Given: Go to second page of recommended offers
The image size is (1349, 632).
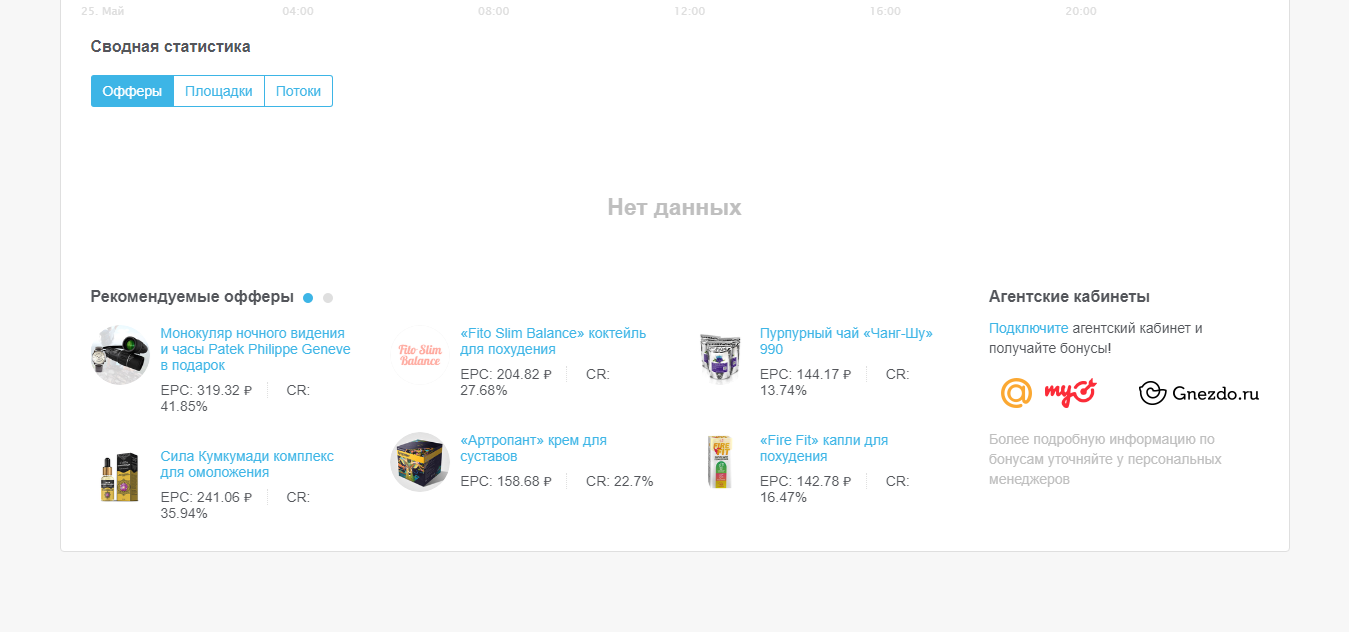Looking at the screenshot, I should click(x=328, y=298).
